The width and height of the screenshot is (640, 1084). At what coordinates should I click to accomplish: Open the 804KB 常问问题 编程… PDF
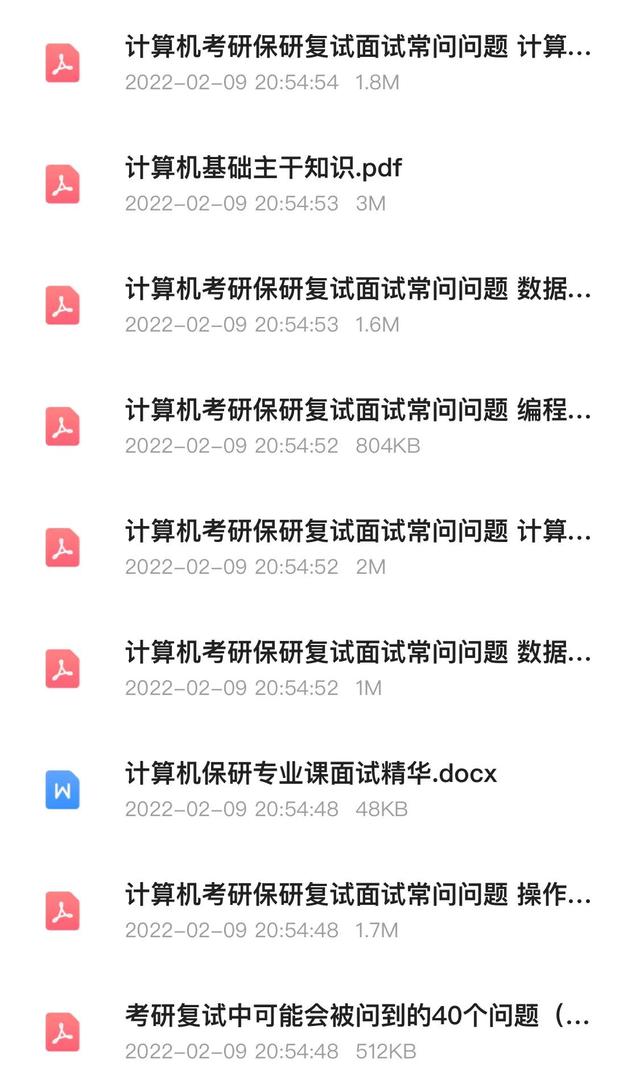point(357,411)
